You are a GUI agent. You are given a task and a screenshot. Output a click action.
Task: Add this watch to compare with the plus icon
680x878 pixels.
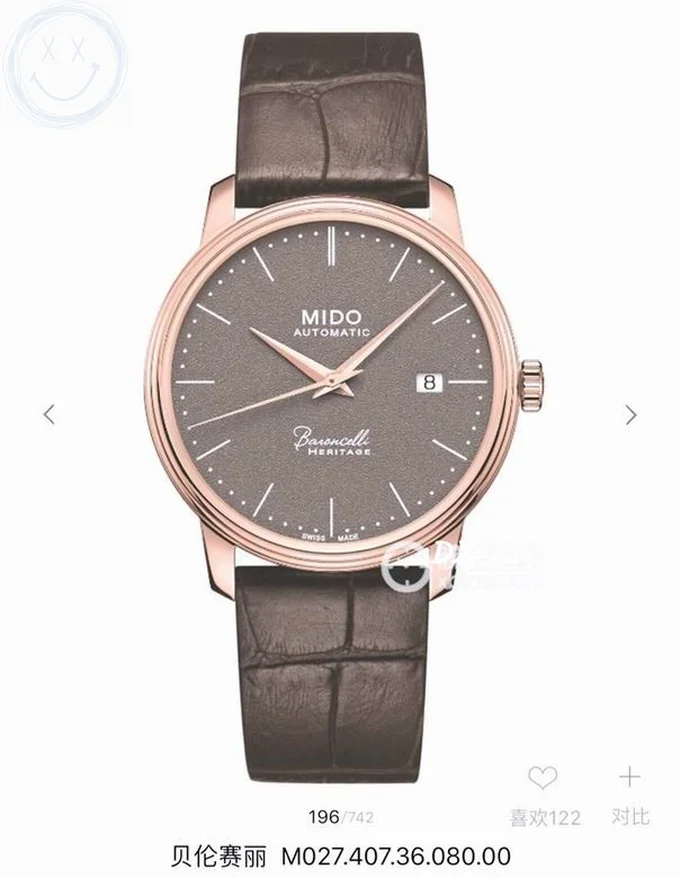pyautogui.click(x=630, y=777)
